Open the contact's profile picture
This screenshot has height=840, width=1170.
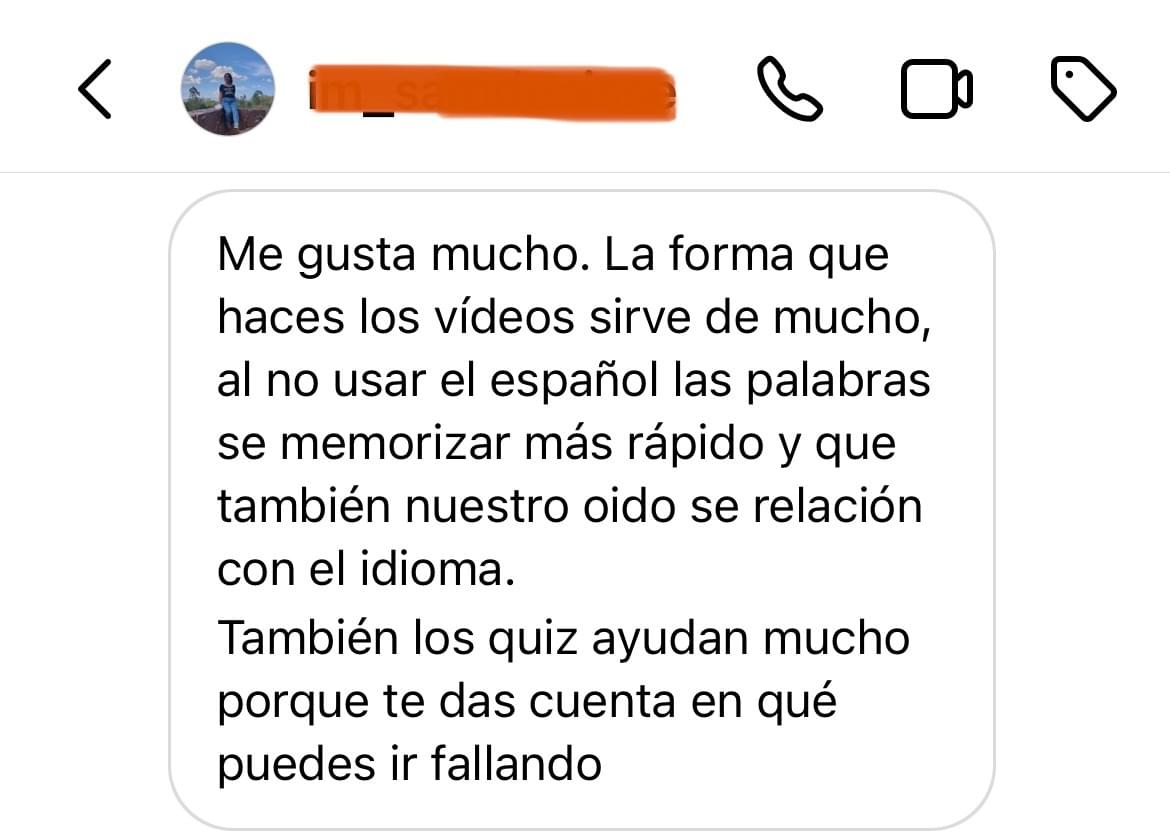(x=228, y=89)
